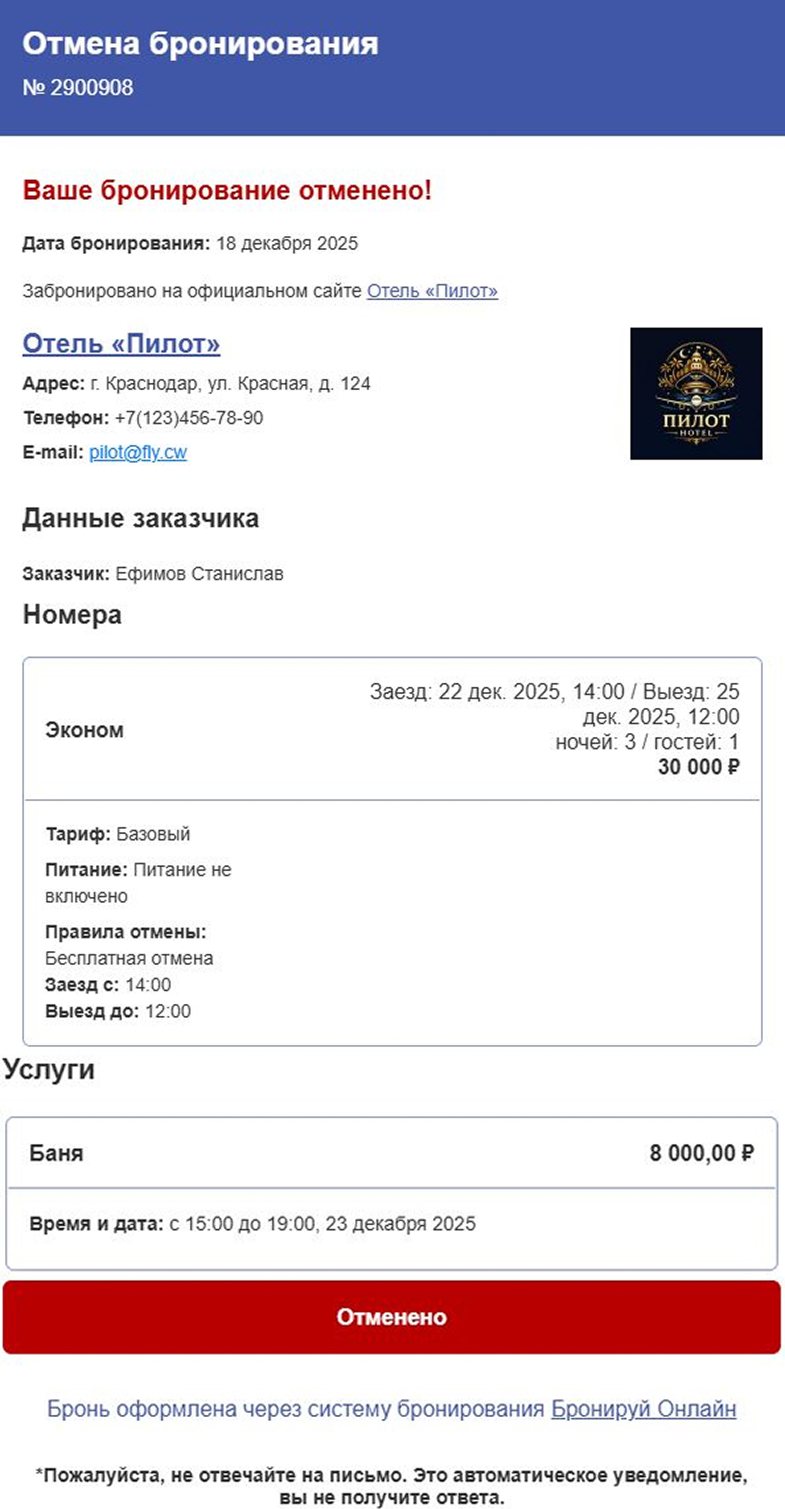Open the underlined «Отель «Пилот»» site link
Image resolution: width=785 pixels, height=1509 pixels.
pos(432,291)
